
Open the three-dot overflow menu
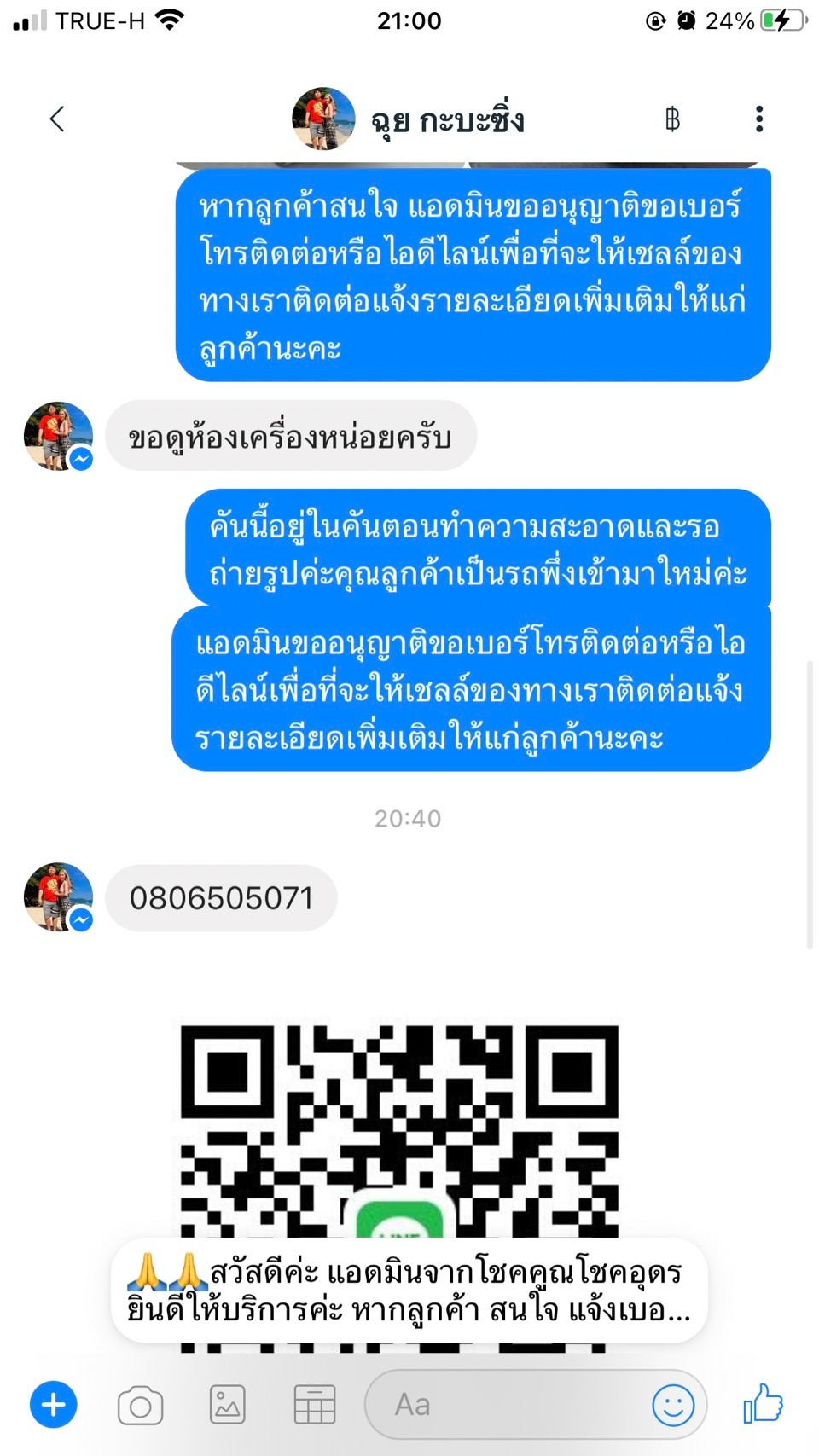(x=758, y=119)
